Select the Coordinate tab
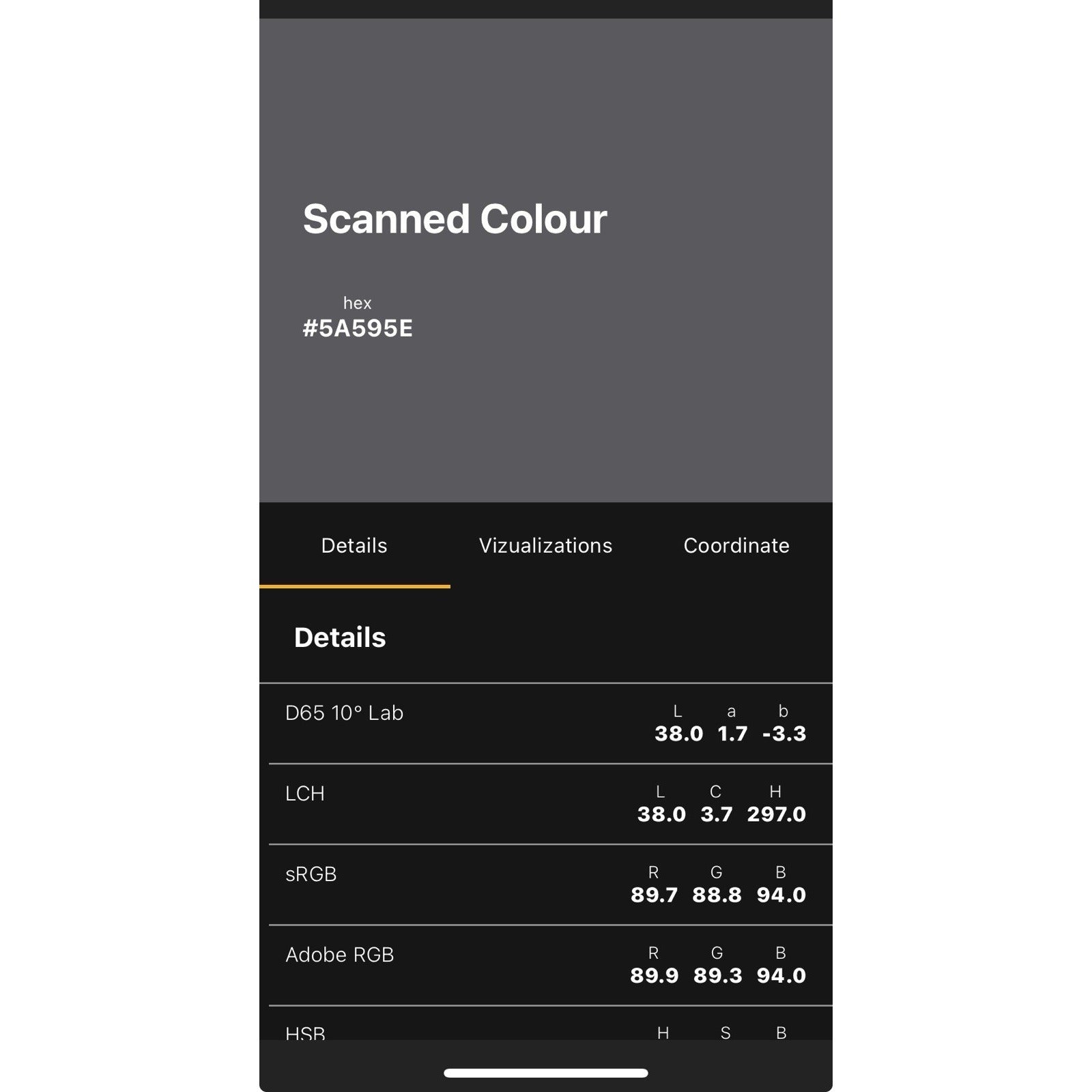1092x1092 pixels. pyautogui.click(x=736, y=546)
